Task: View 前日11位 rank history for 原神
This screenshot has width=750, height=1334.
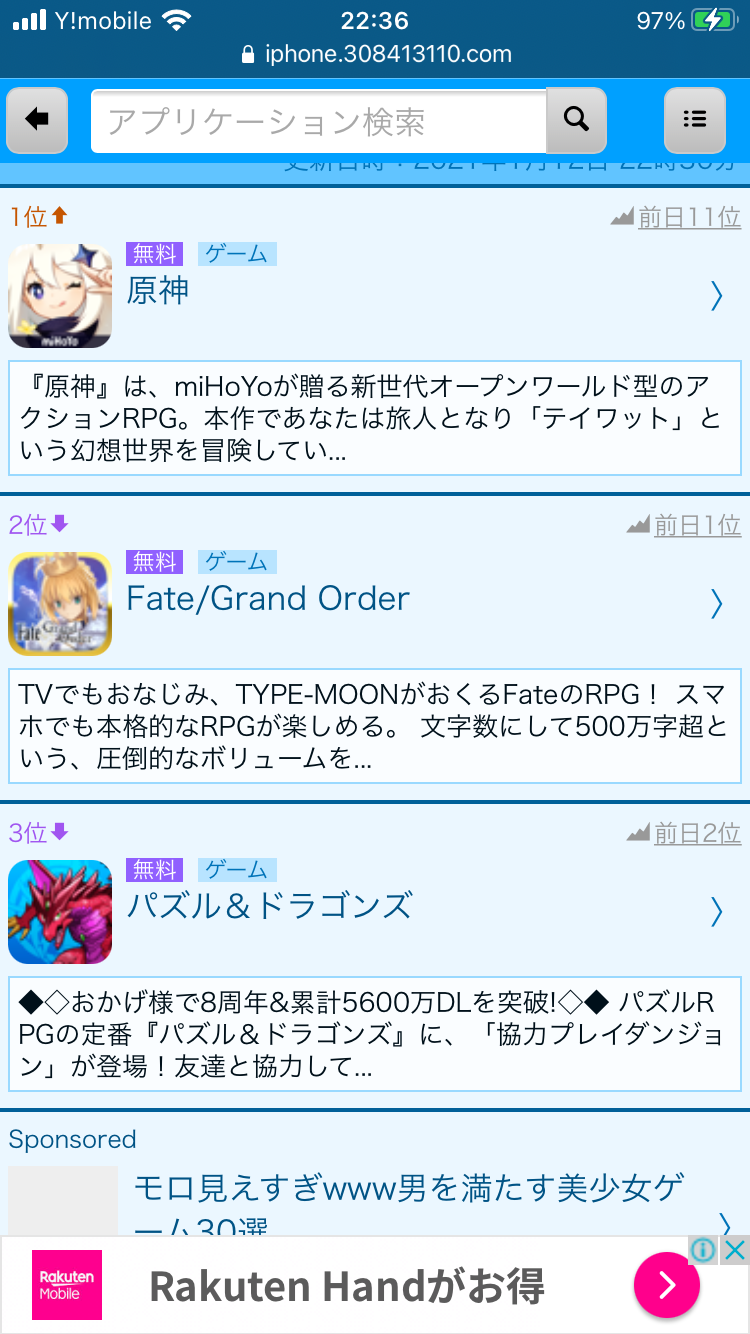Action: point(688,217)
